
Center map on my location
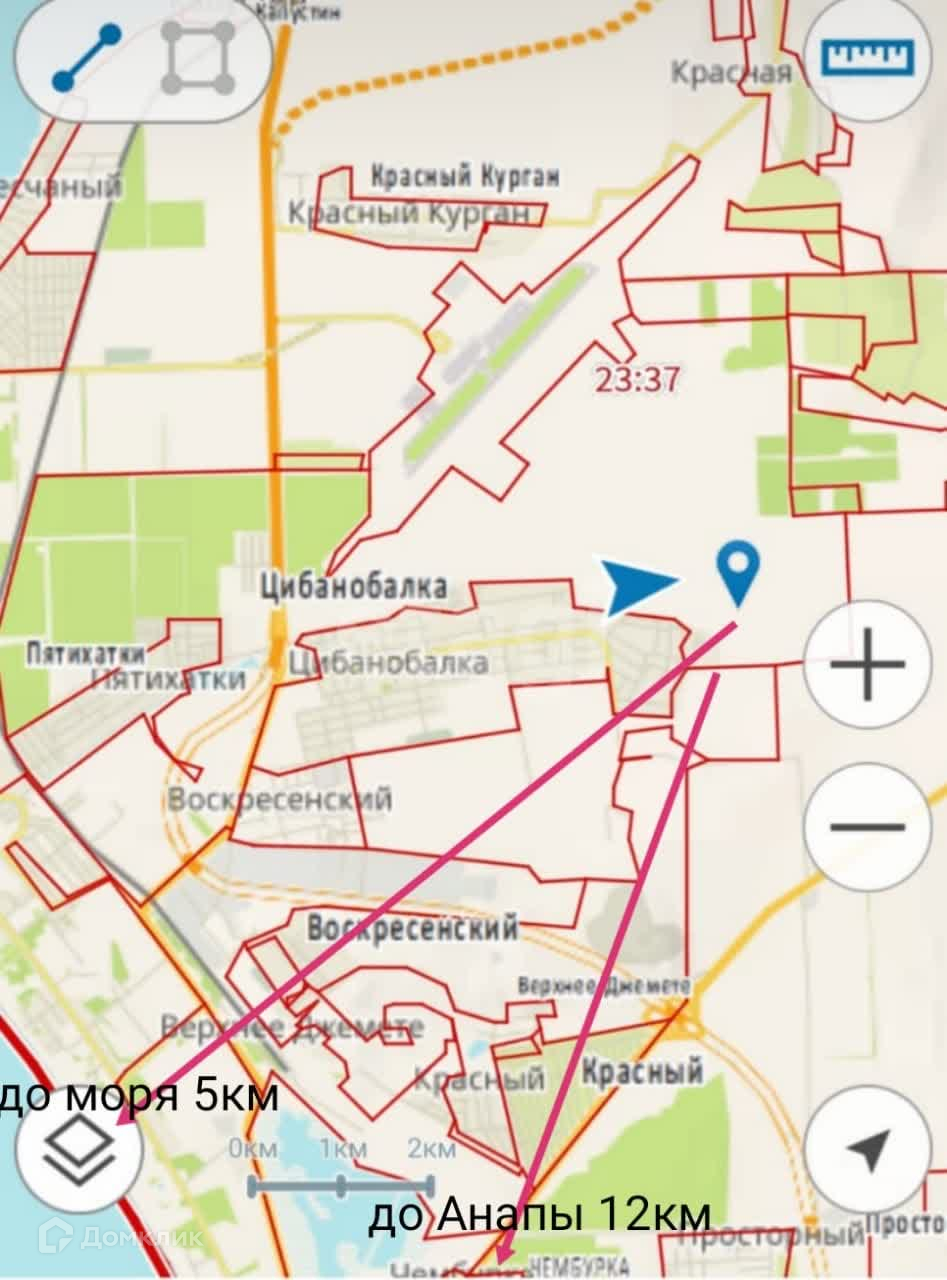(868, 1150)
